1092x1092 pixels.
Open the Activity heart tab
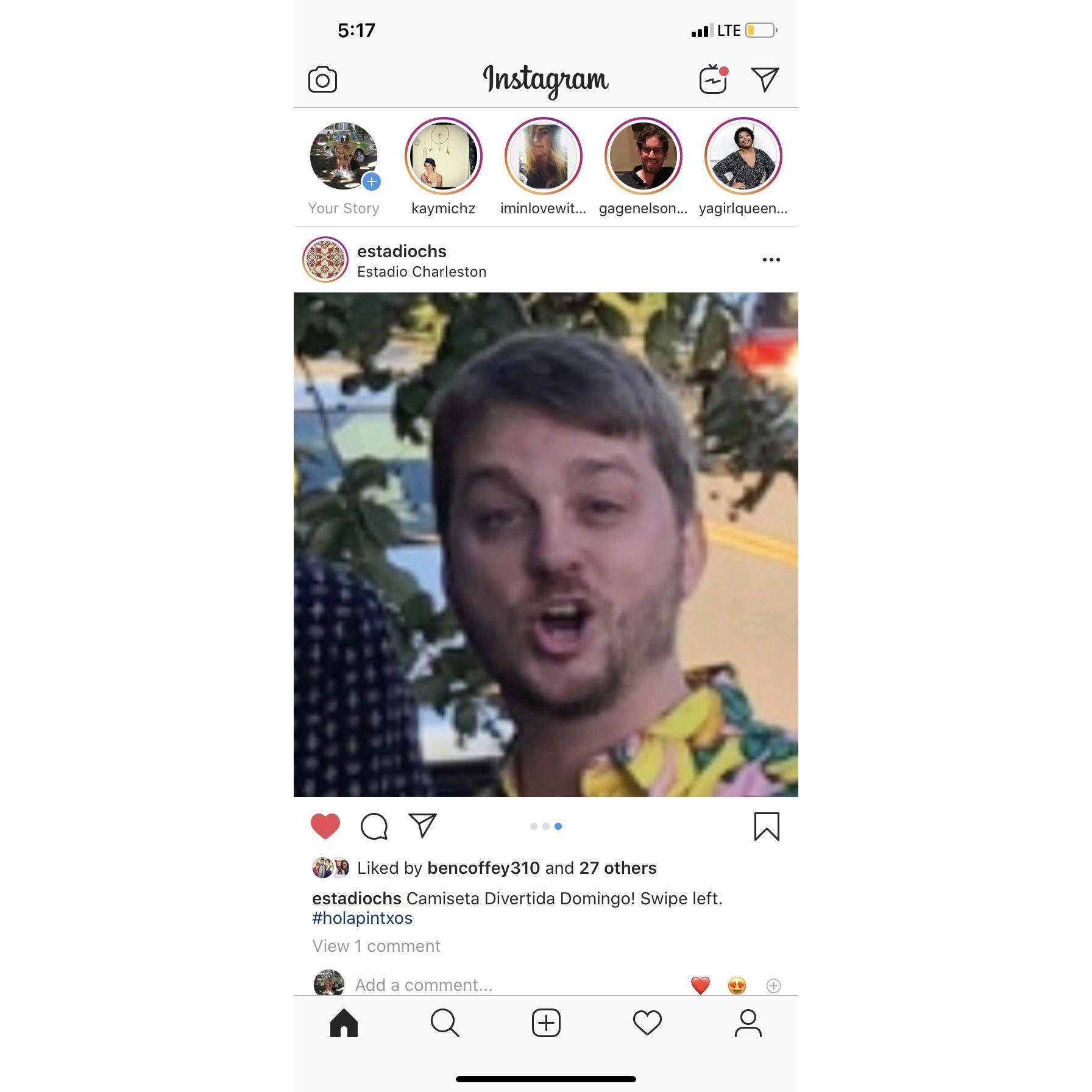647,1023
